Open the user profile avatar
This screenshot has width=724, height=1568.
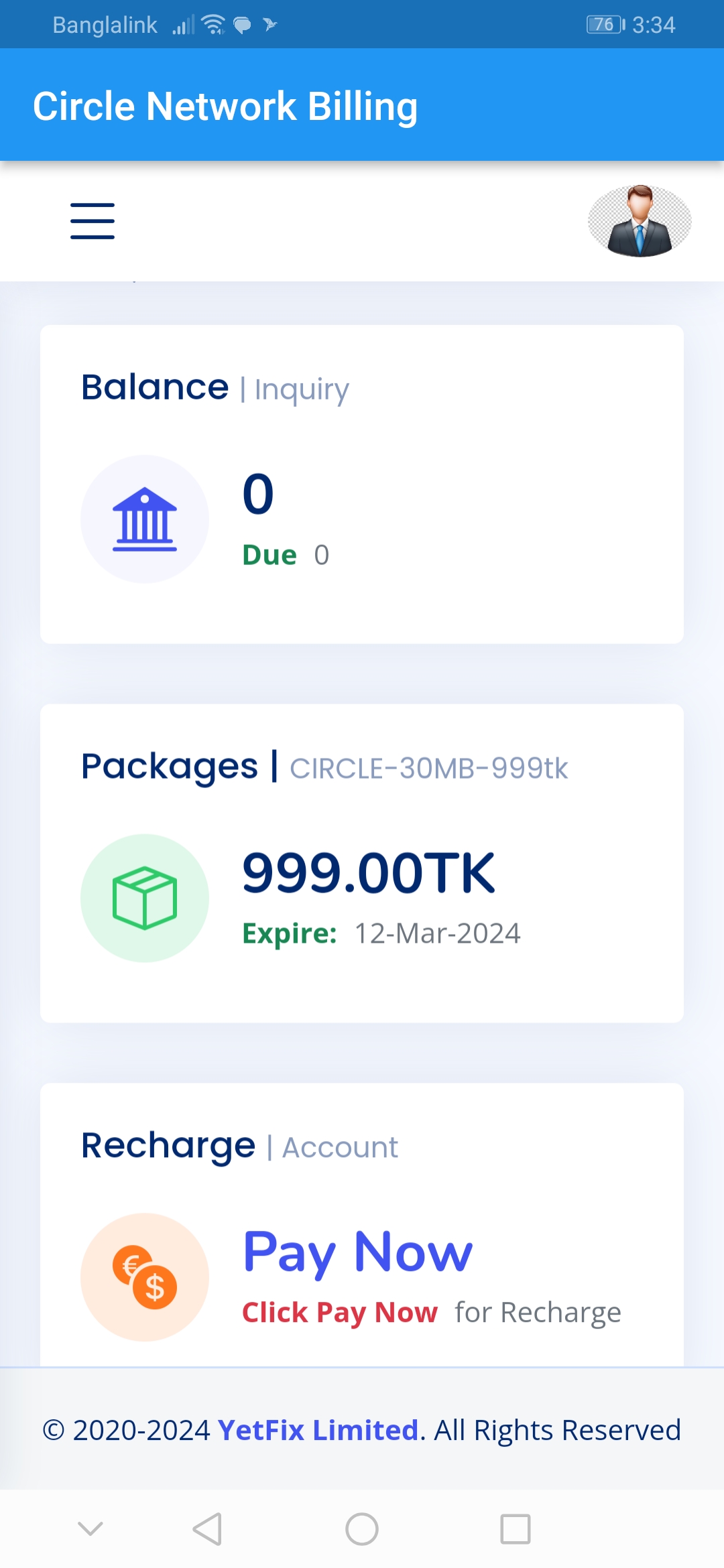click(640, 221)
